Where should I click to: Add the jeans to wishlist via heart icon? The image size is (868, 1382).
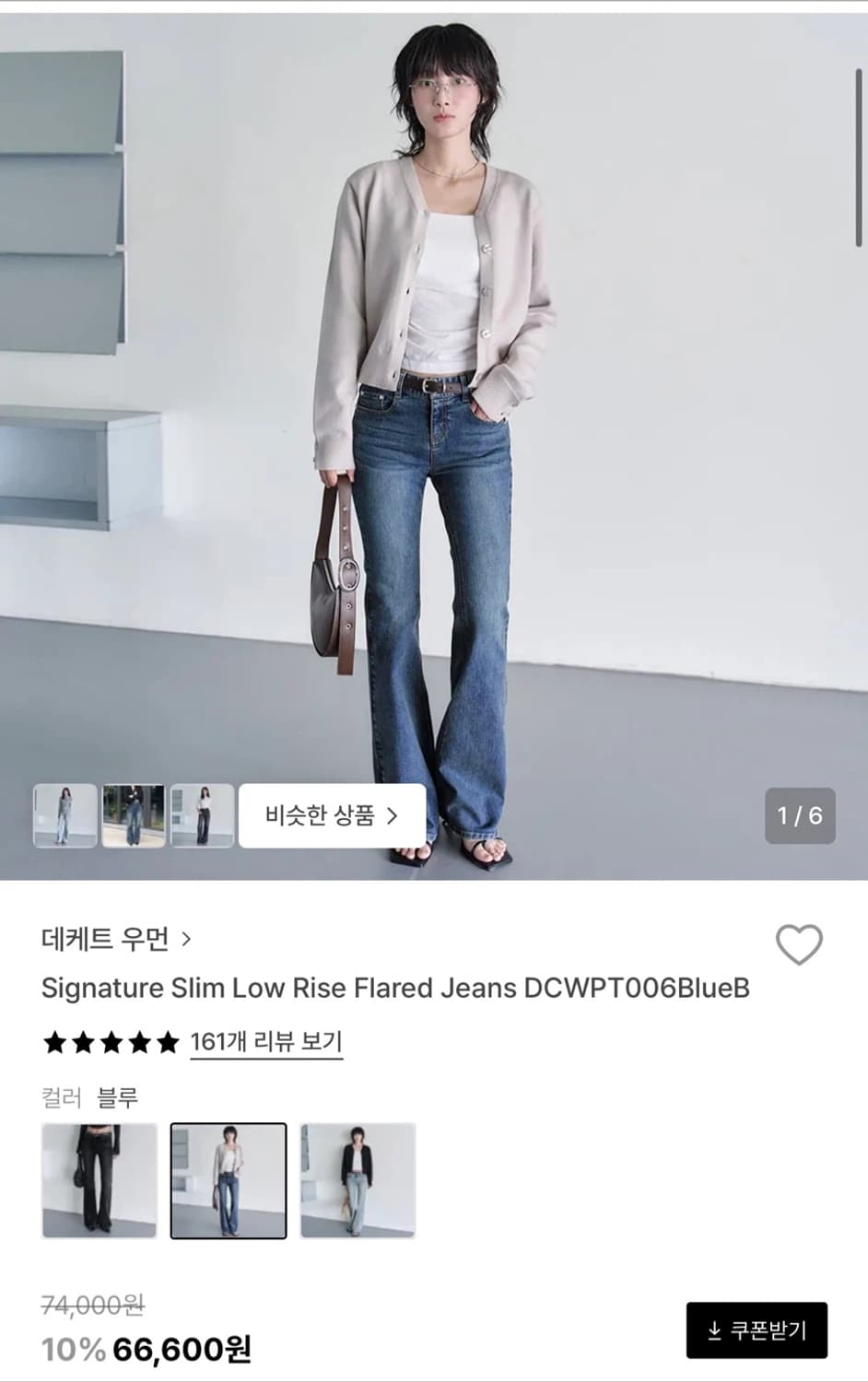(801, 943)
